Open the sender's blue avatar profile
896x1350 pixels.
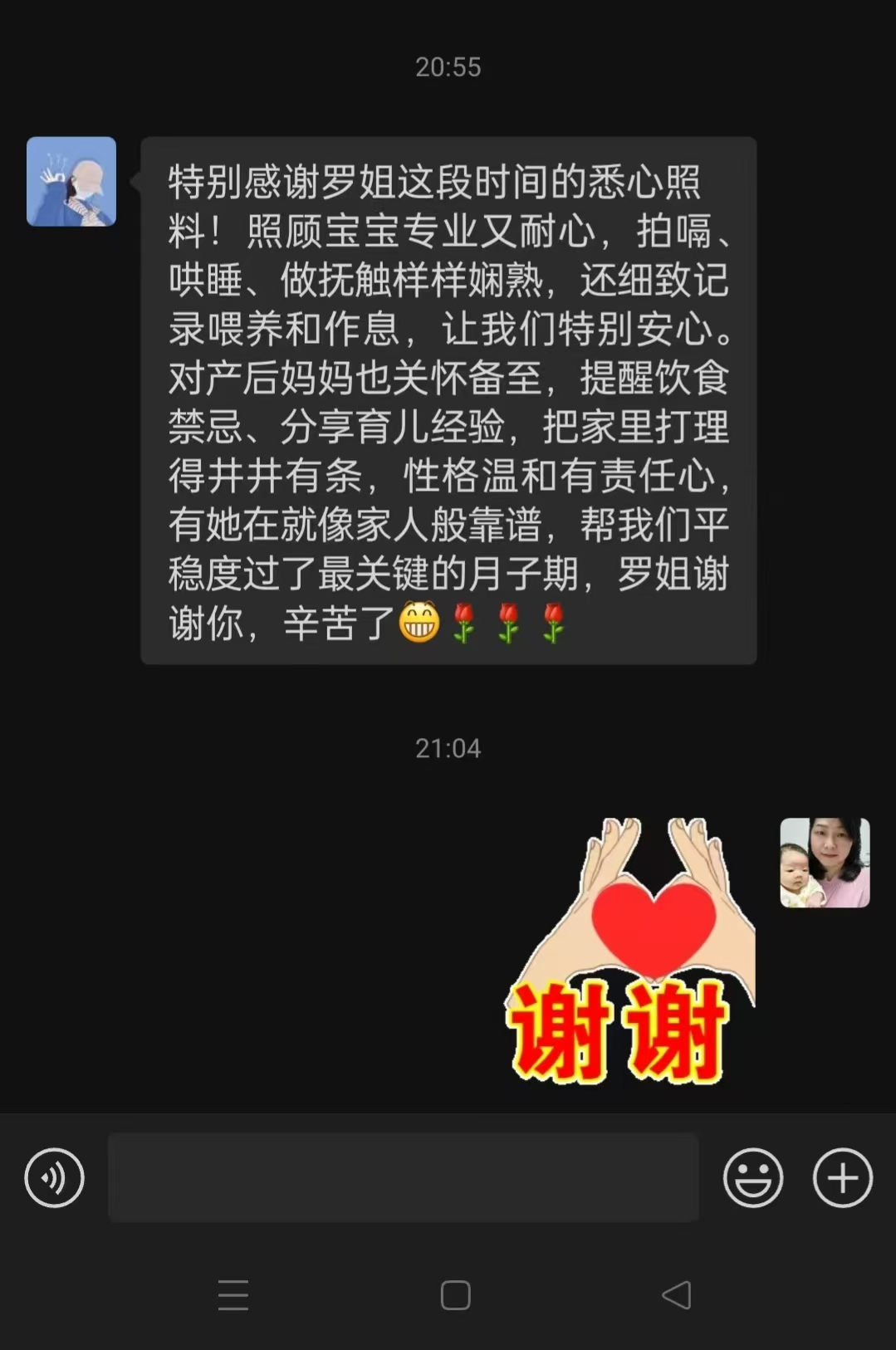click(71, 182)
